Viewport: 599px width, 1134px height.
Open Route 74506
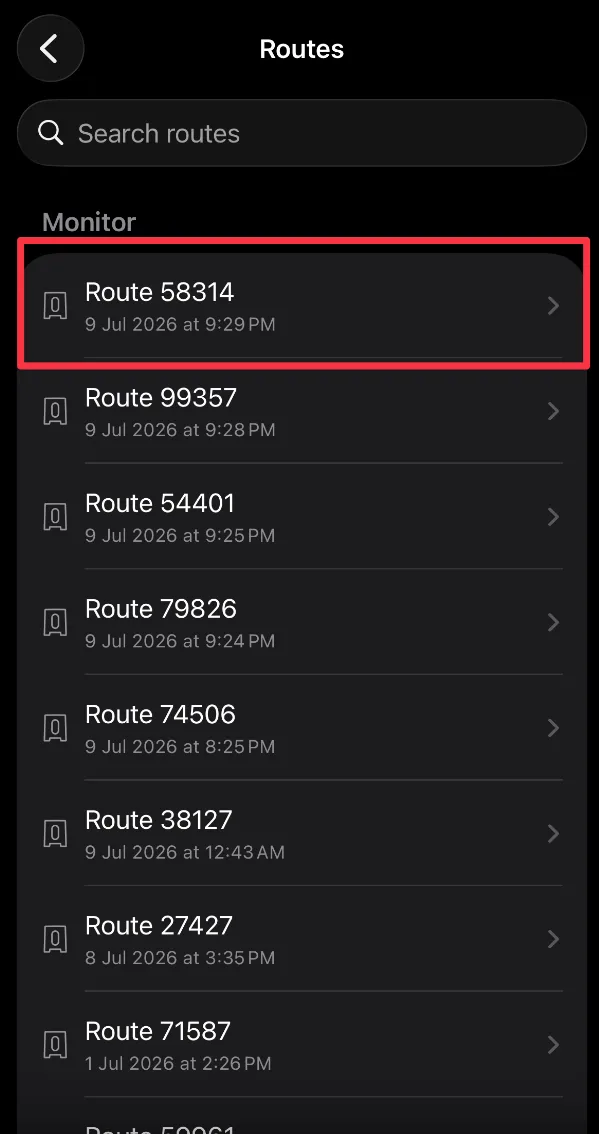point(301,728)
